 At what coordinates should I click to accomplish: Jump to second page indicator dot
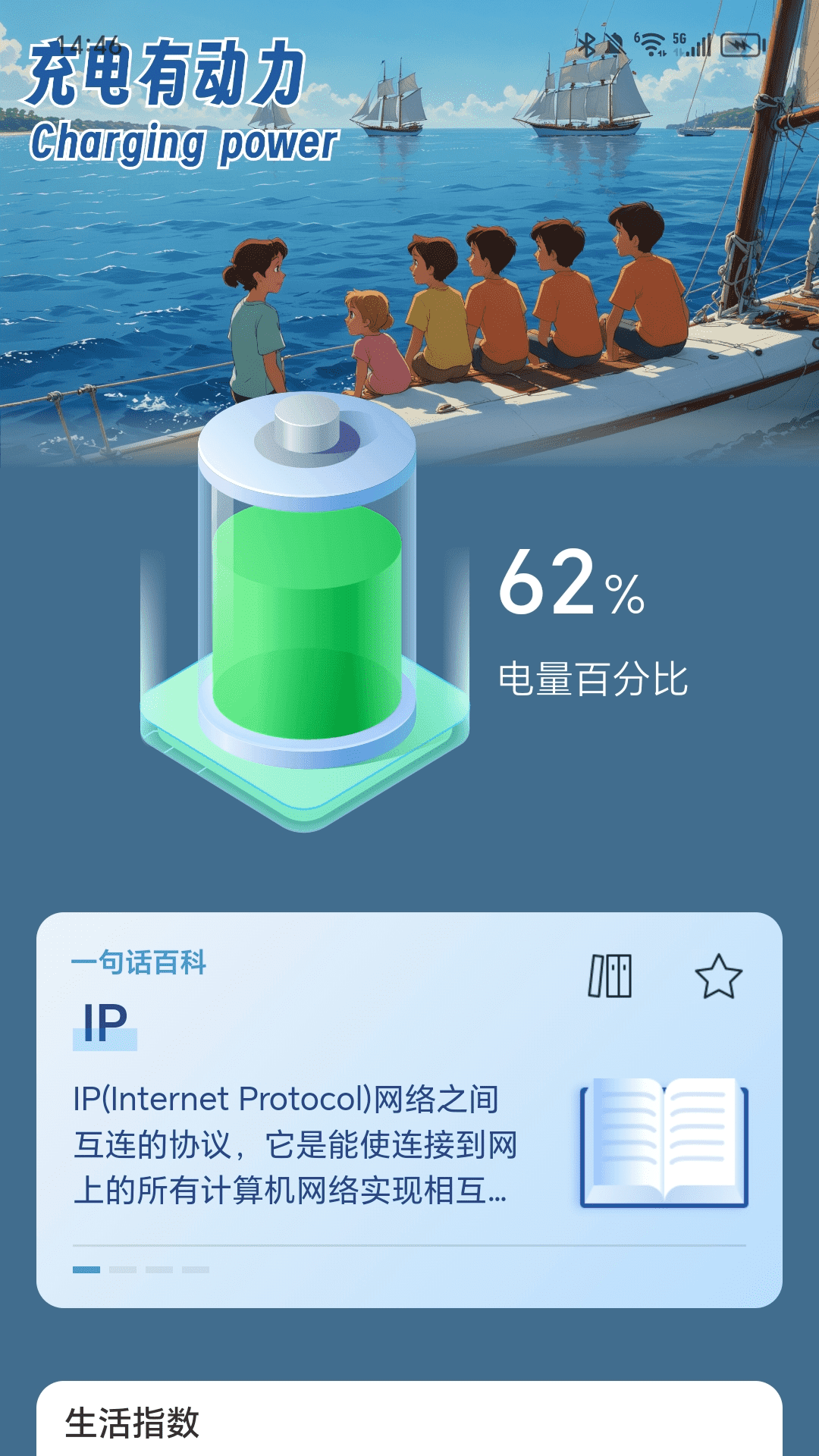[x=123, y=1269]
